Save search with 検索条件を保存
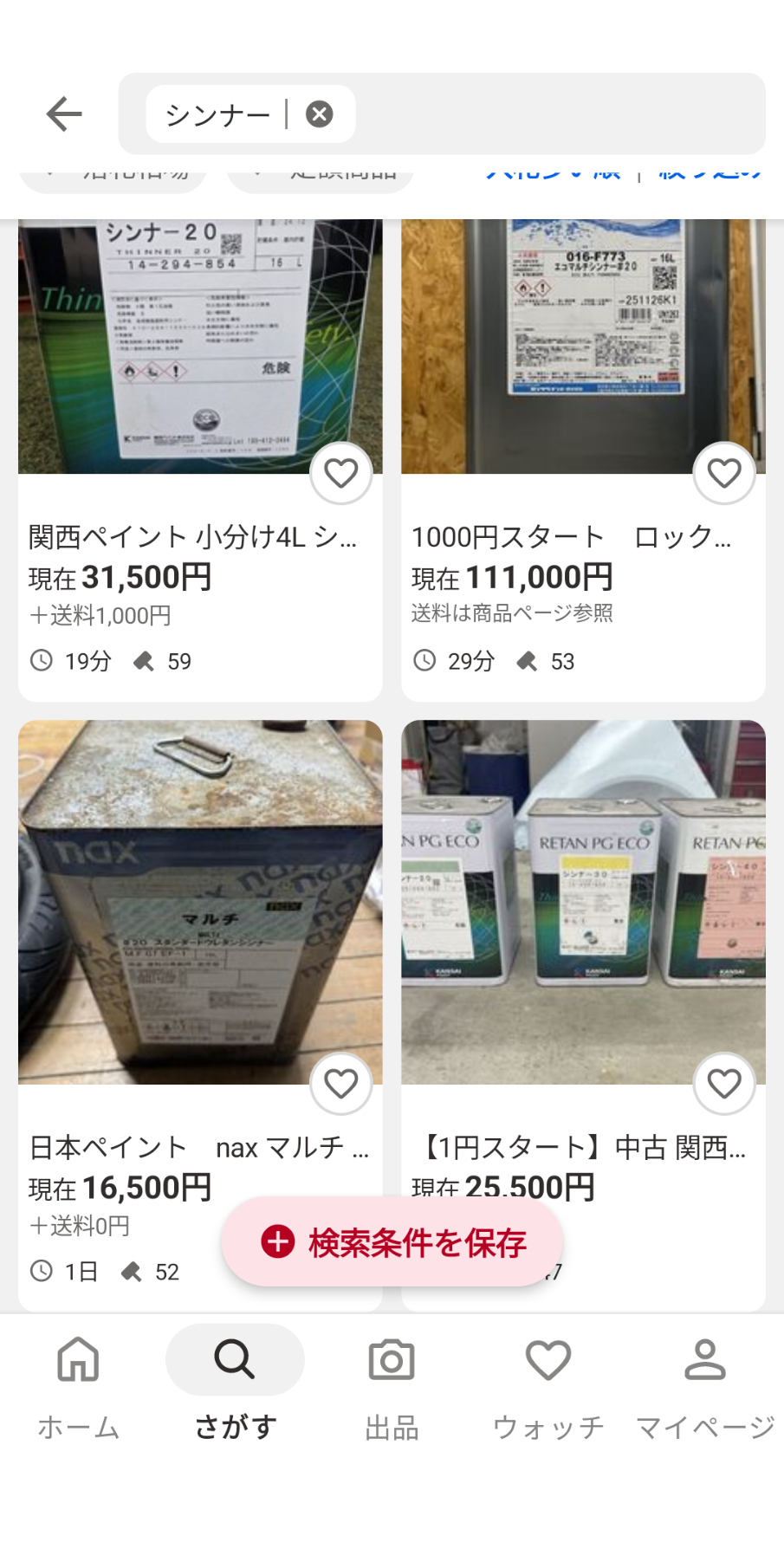784x1568 pixels. tap(392, 1242)
